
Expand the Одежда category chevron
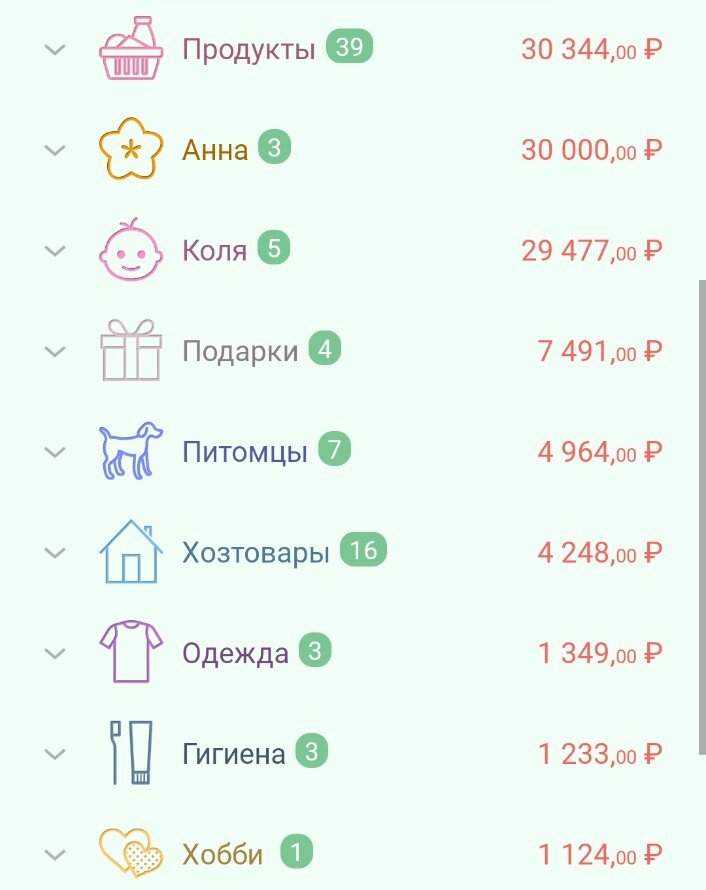(56, 653)
